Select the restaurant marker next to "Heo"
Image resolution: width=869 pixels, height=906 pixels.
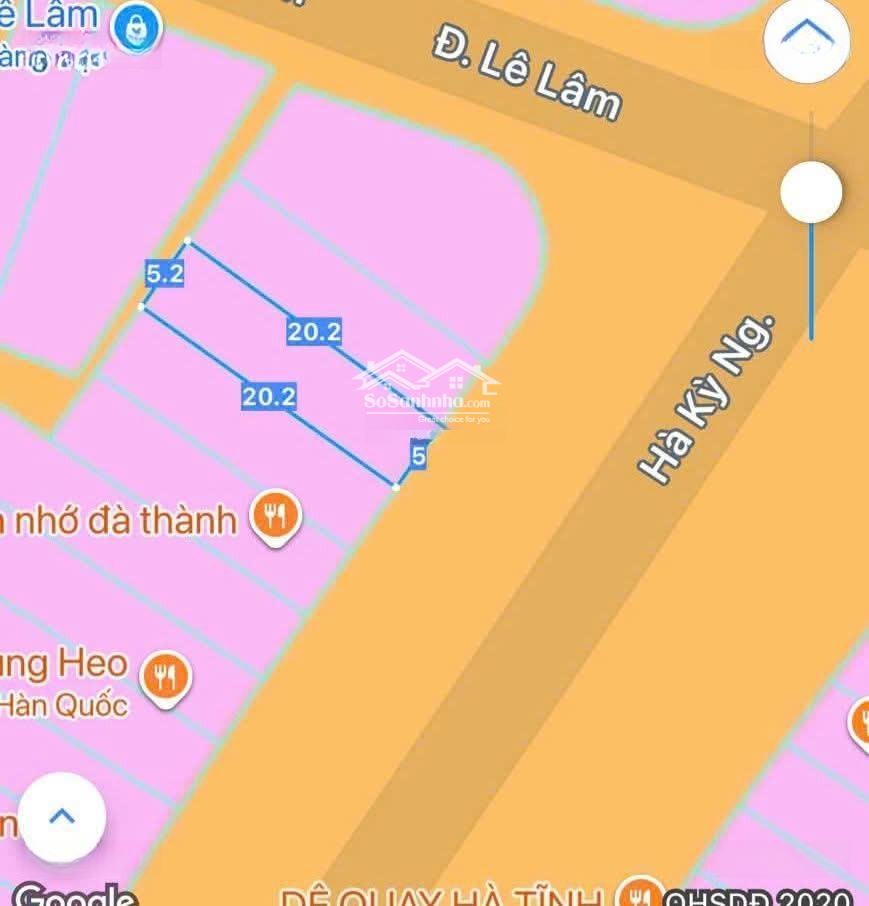point(165,678)
